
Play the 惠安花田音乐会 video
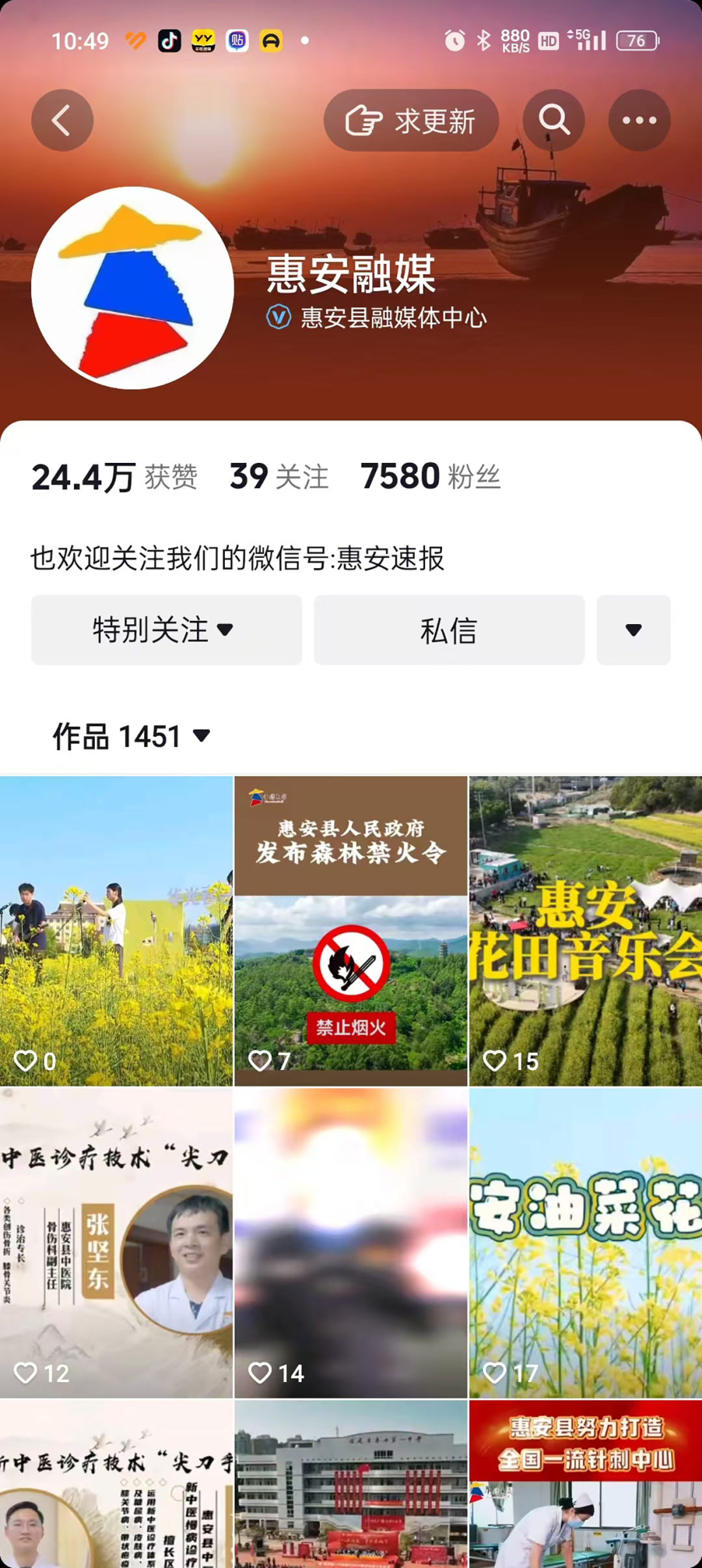tap(585, 930)
